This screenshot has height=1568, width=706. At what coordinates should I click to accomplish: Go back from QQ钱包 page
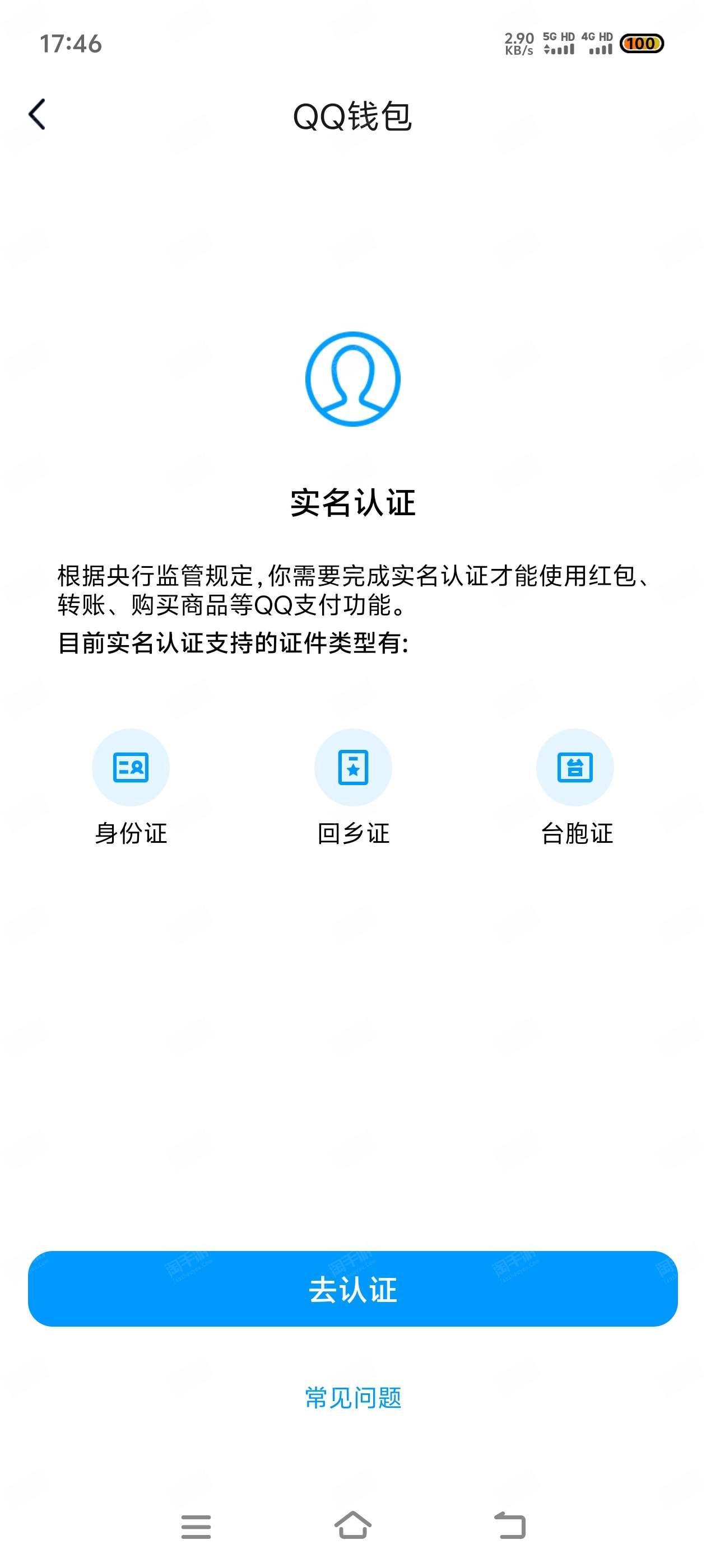click(x=37, y=114)
